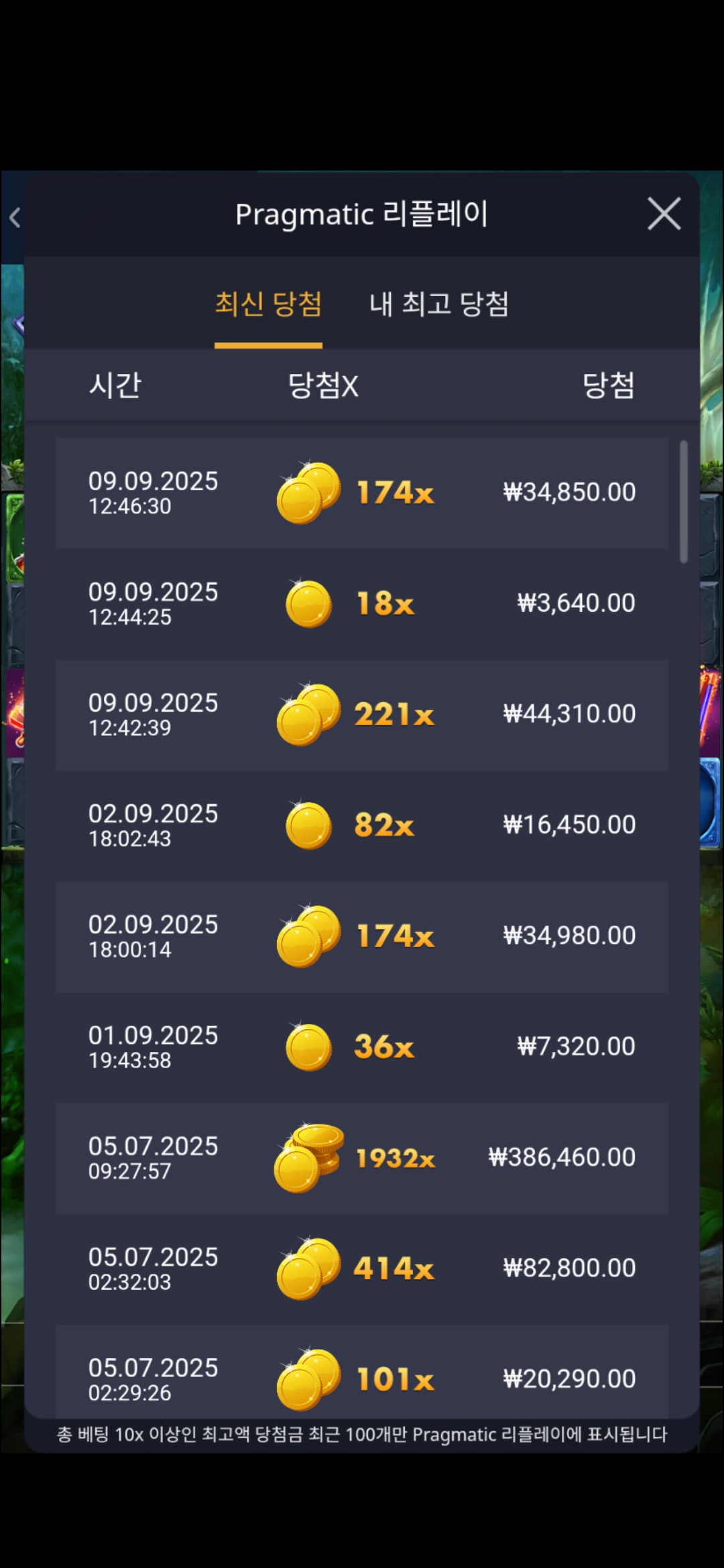Viewport: 724px width, 1568px height.
Task: Play the 221x win of ₩44,310.00
Action: coord(361,714)
